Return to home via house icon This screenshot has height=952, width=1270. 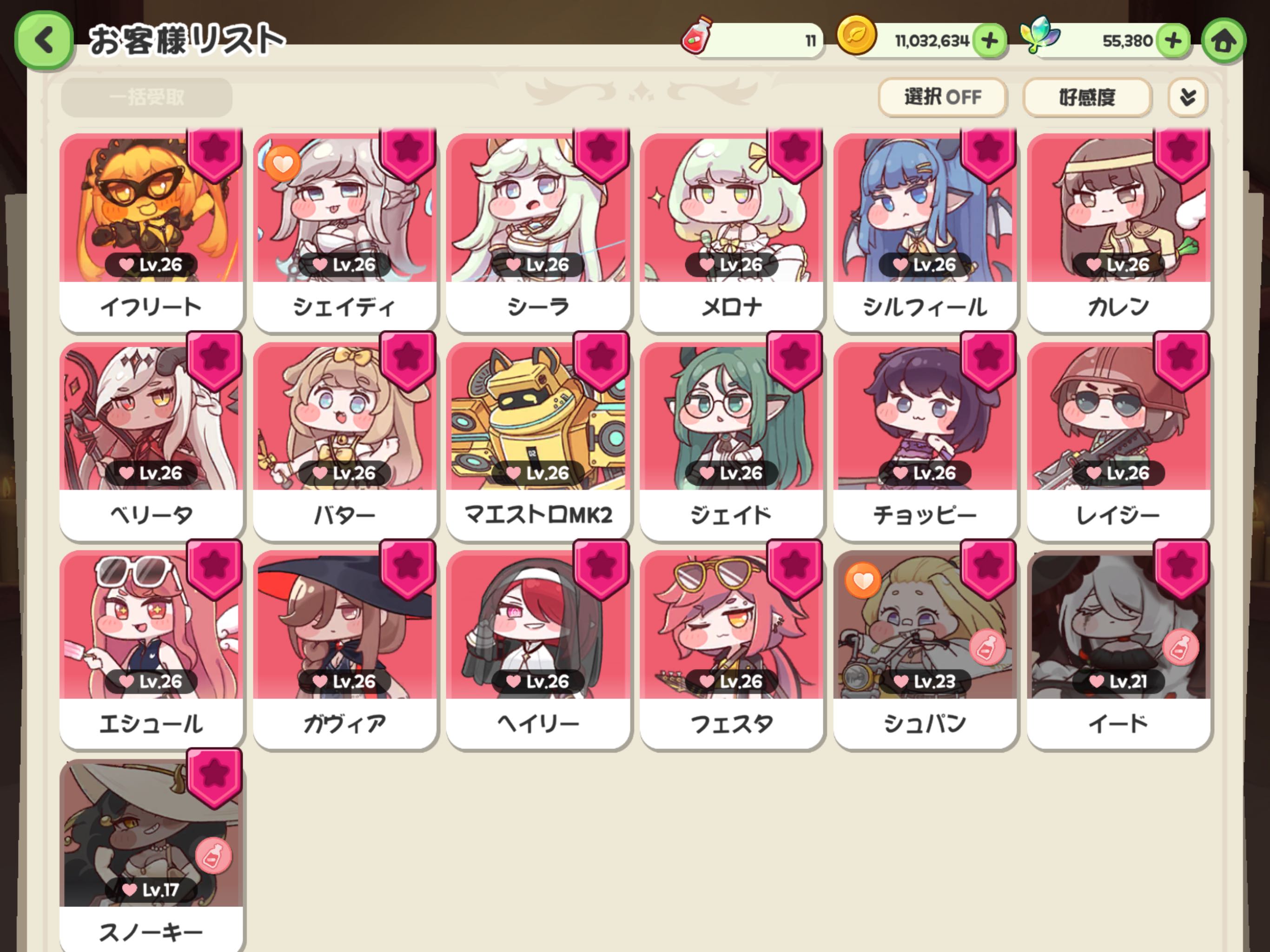click(1223, 41)
